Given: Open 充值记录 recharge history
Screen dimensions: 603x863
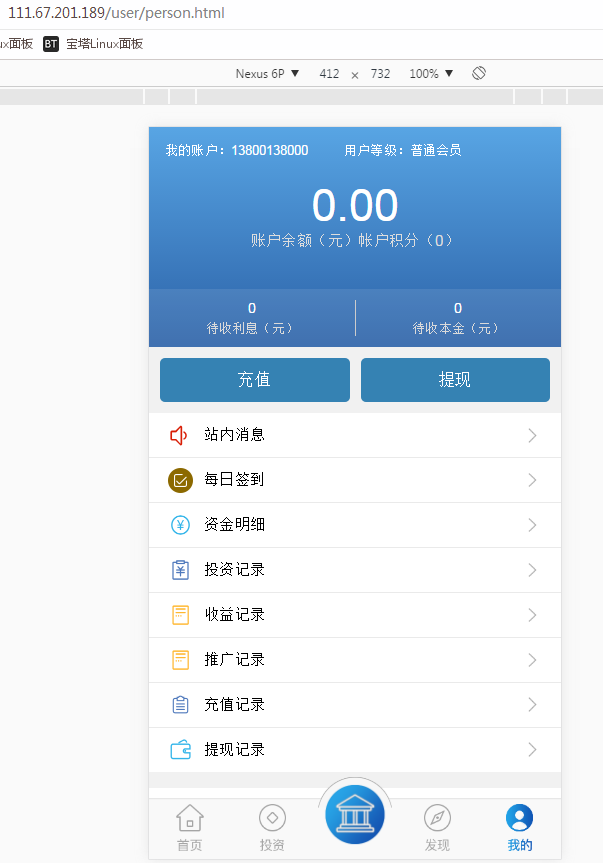Looking at the screenshot, I should pyautogui.click(x=354, y=705).
